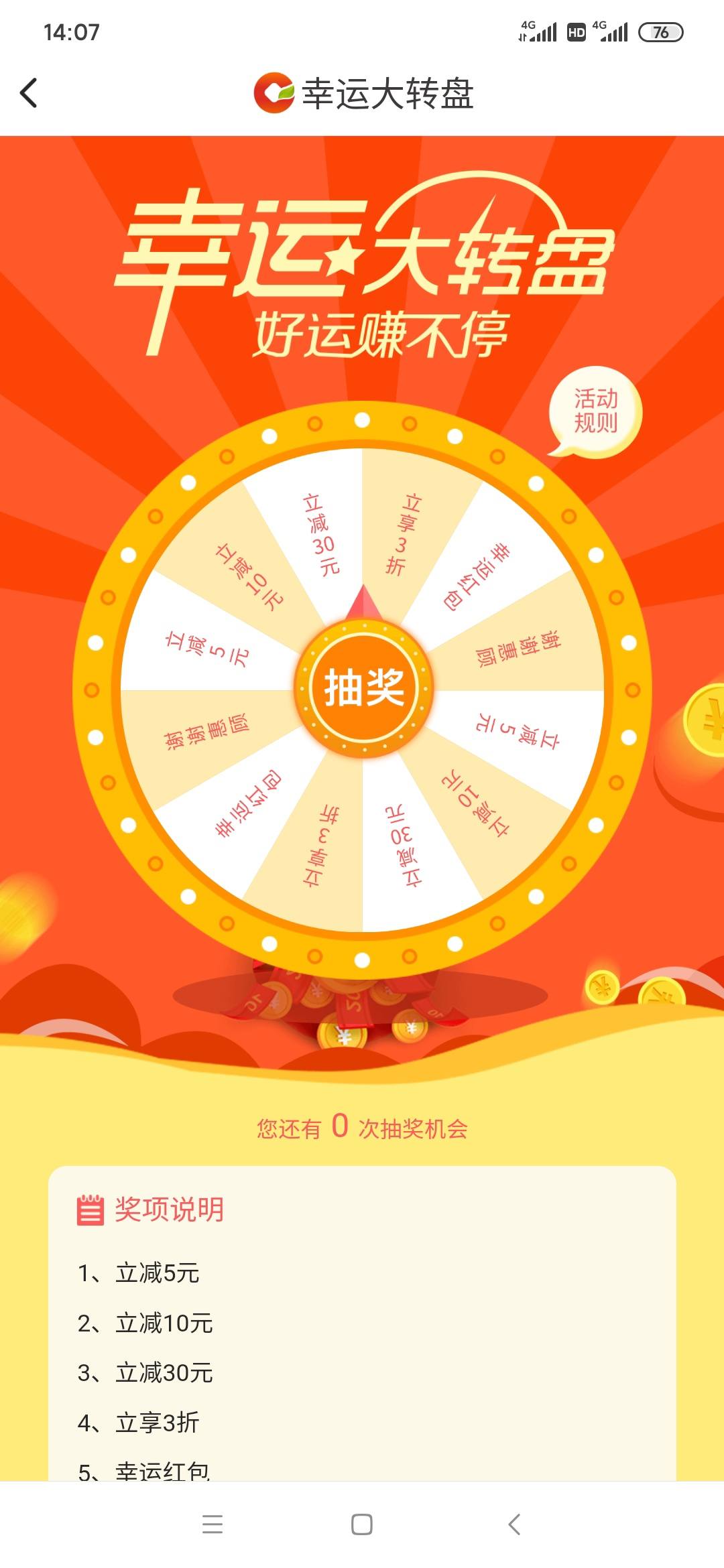Go back using the top-left arrow
Image resolution: width=724 pixels, height=1568 pixels.
coord(29,92)
